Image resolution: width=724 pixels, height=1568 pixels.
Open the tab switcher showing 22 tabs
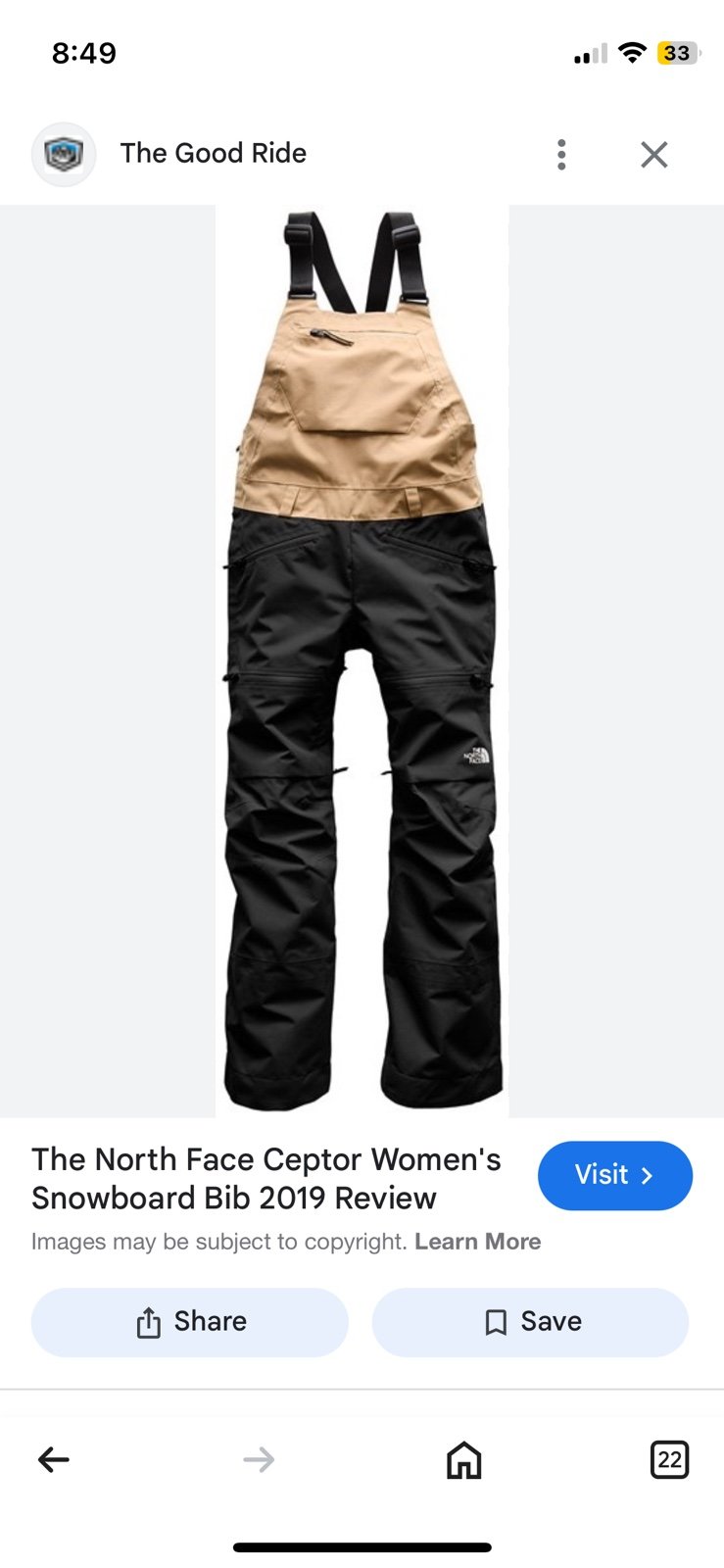coord(669,1459)
